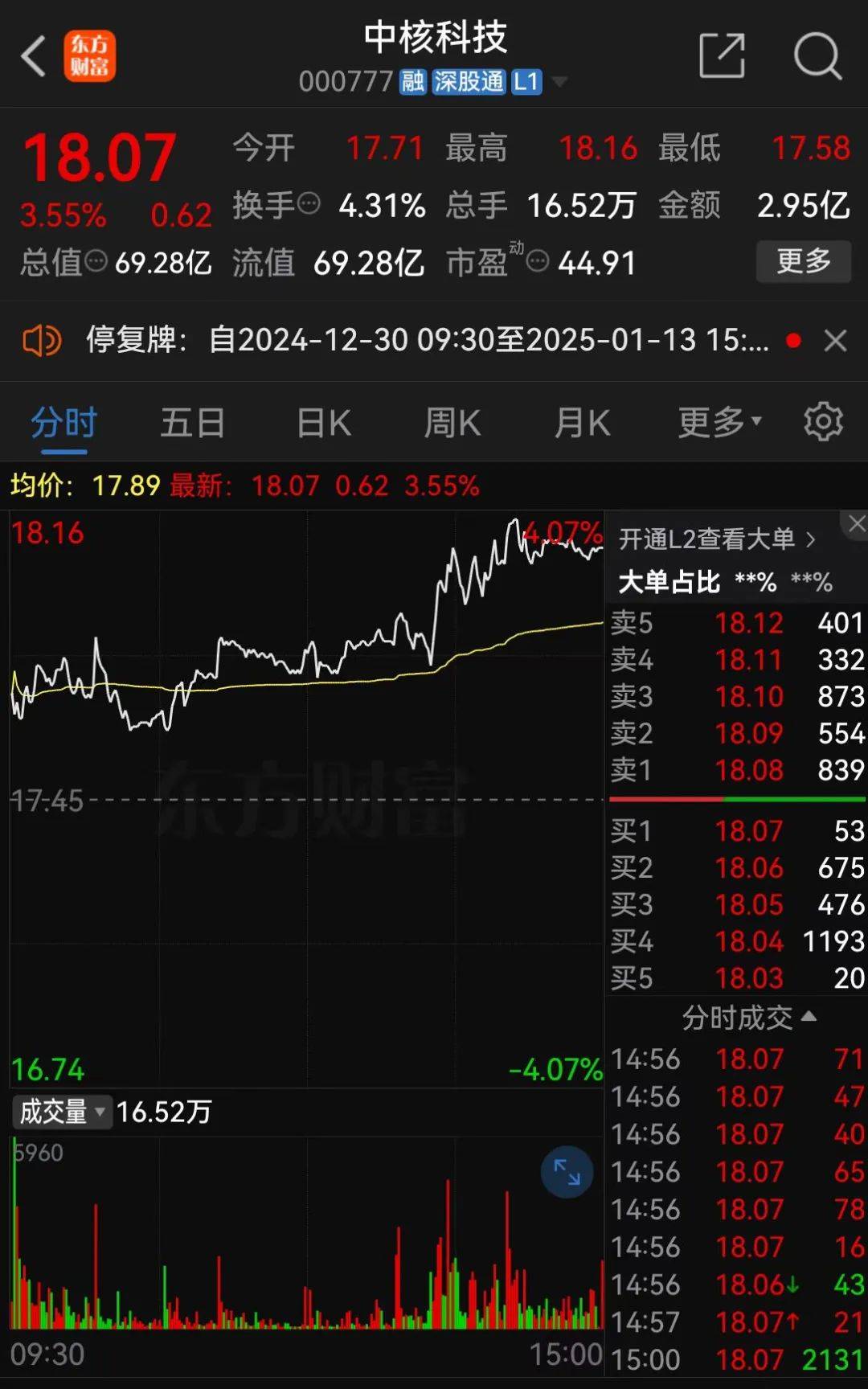
Task: Select the 分时 chart tab
Action: [63, 423]
